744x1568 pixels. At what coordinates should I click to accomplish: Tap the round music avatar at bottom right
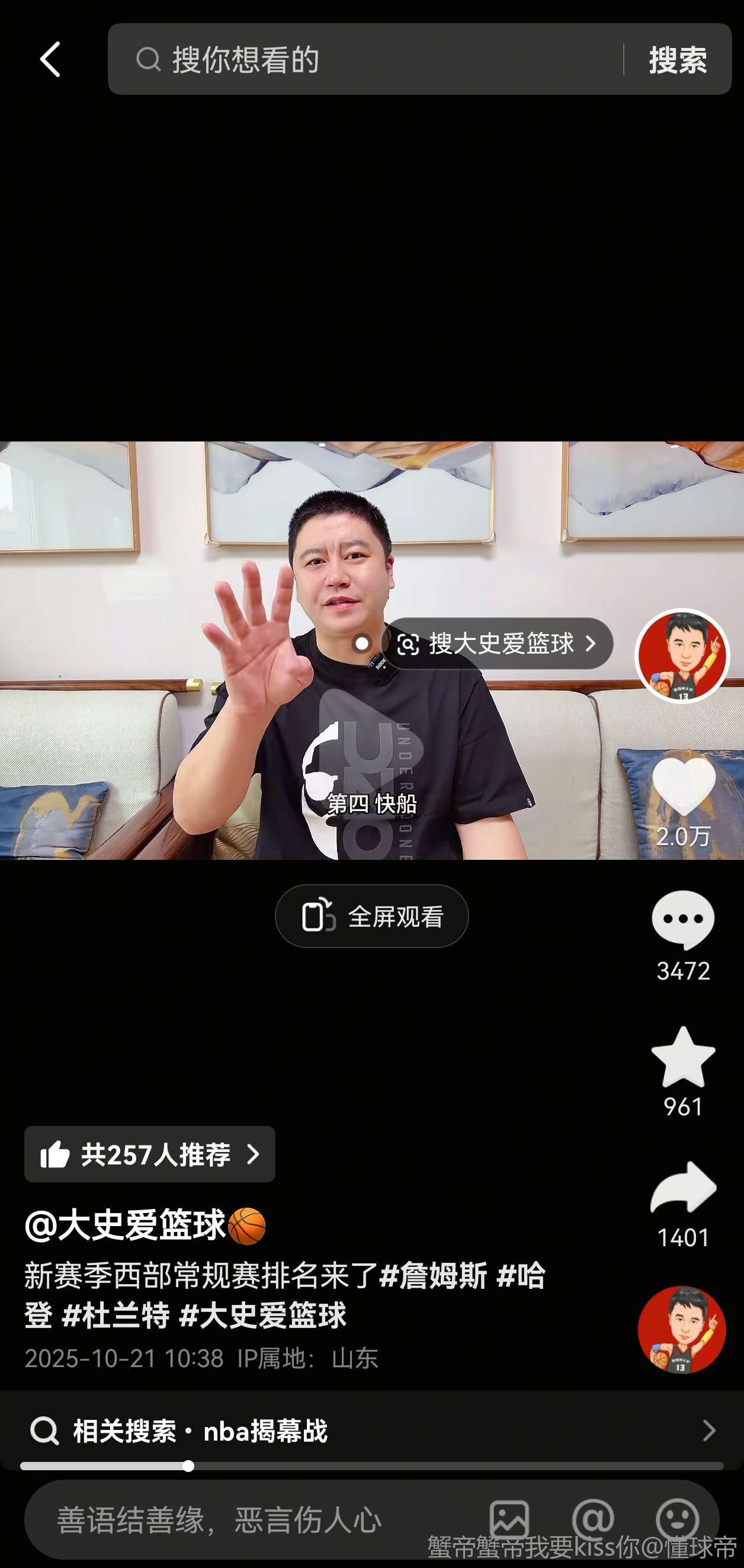pos(681,1330)
